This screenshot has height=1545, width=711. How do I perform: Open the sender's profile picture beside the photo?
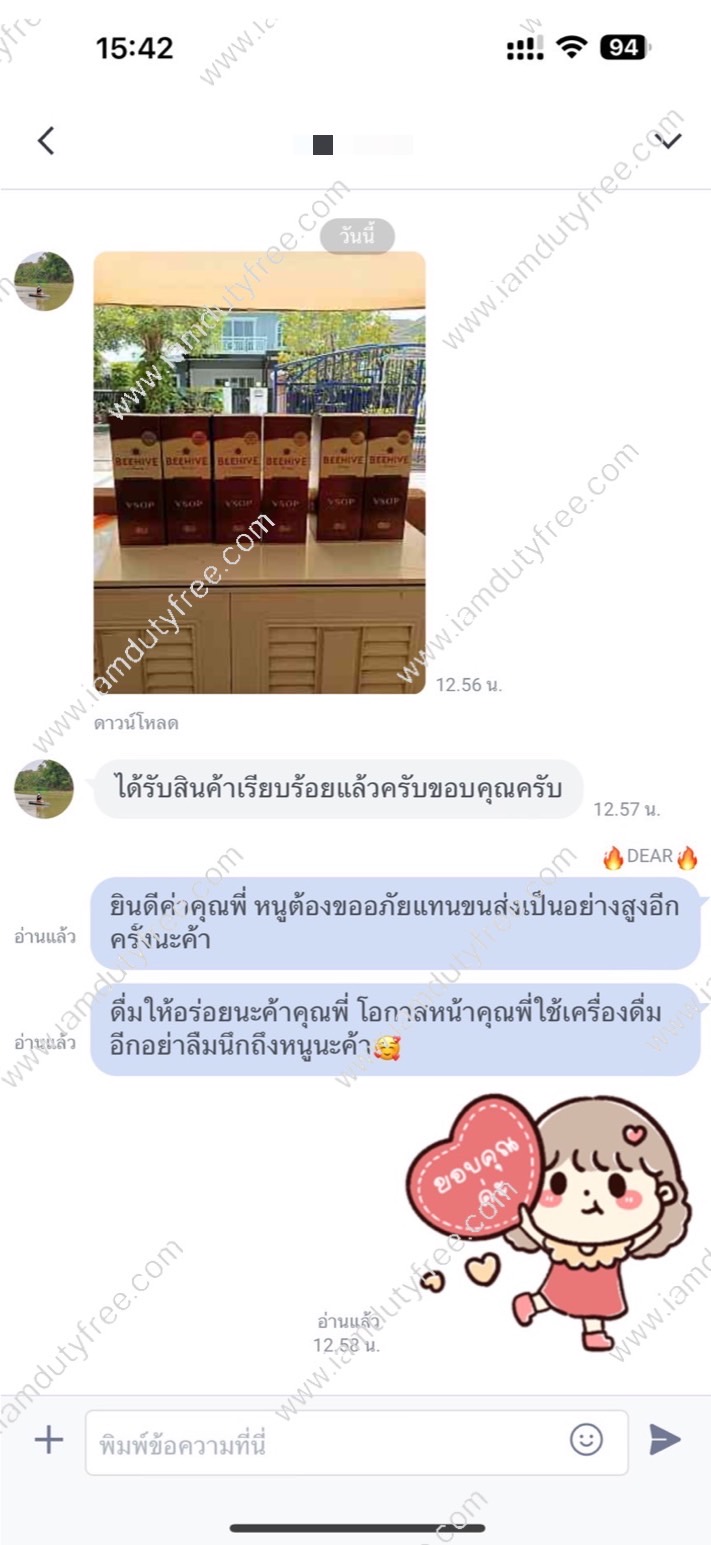point(44,281)
